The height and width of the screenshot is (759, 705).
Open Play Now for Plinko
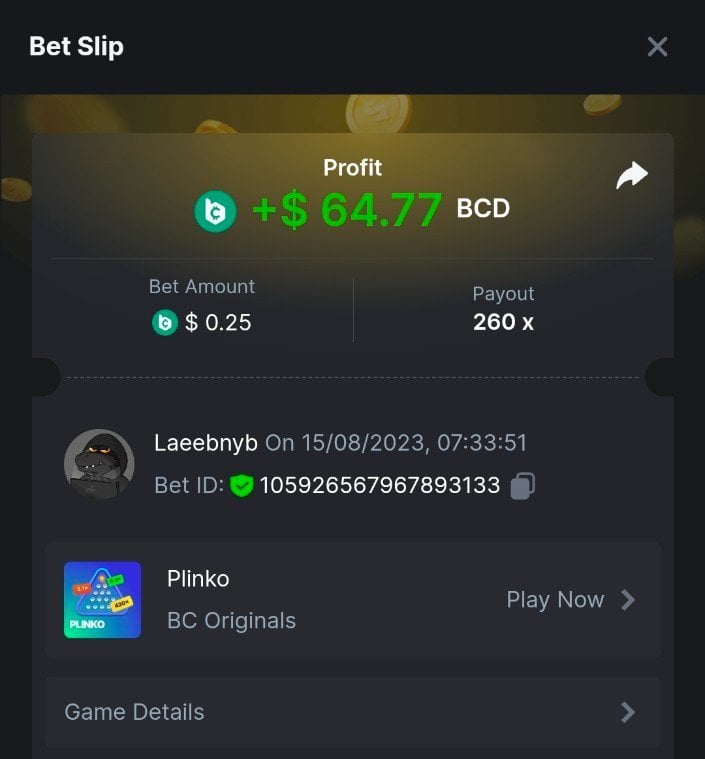pyautogui.click(x=570, y=600)
